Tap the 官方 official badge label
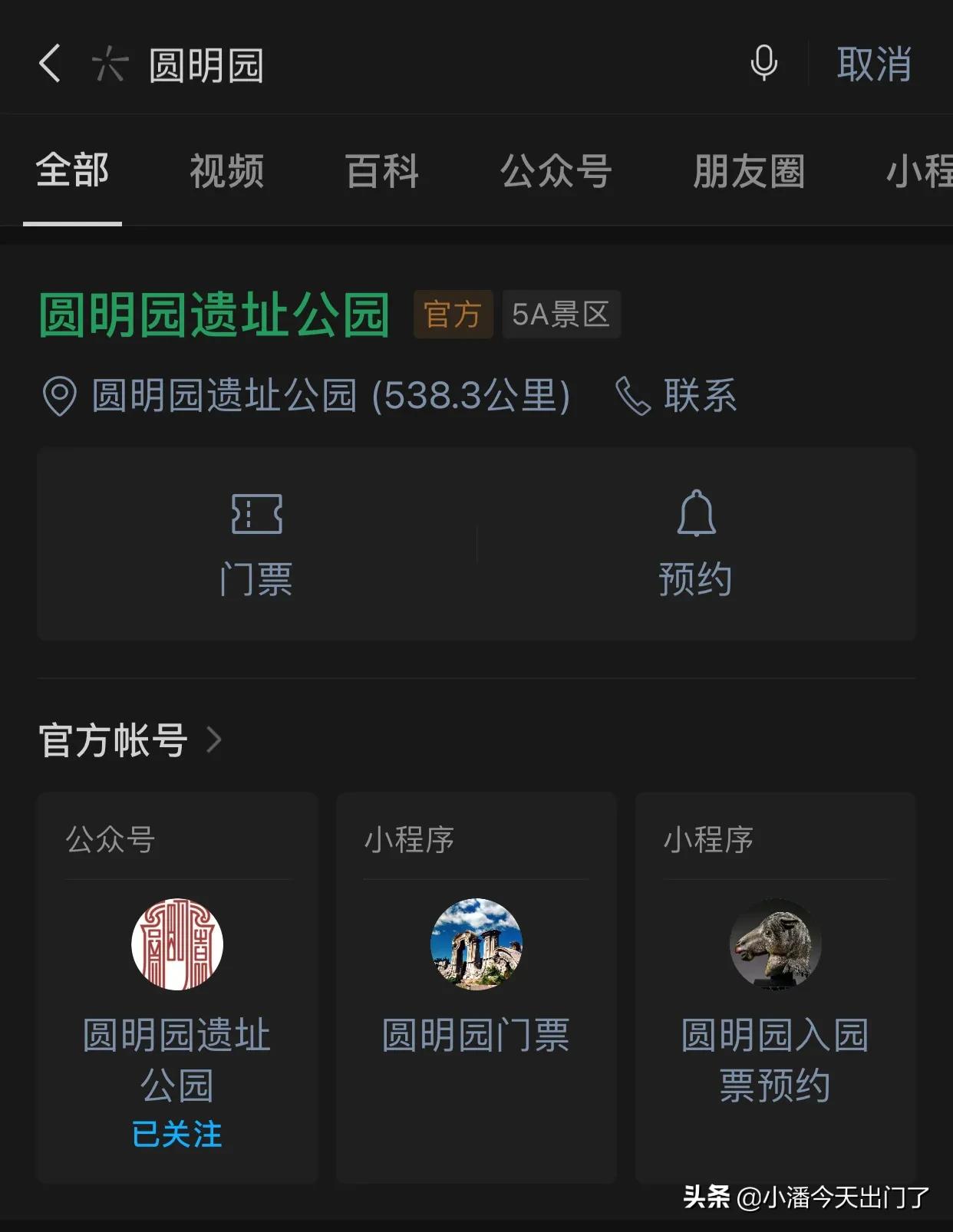 click(453, 315)
